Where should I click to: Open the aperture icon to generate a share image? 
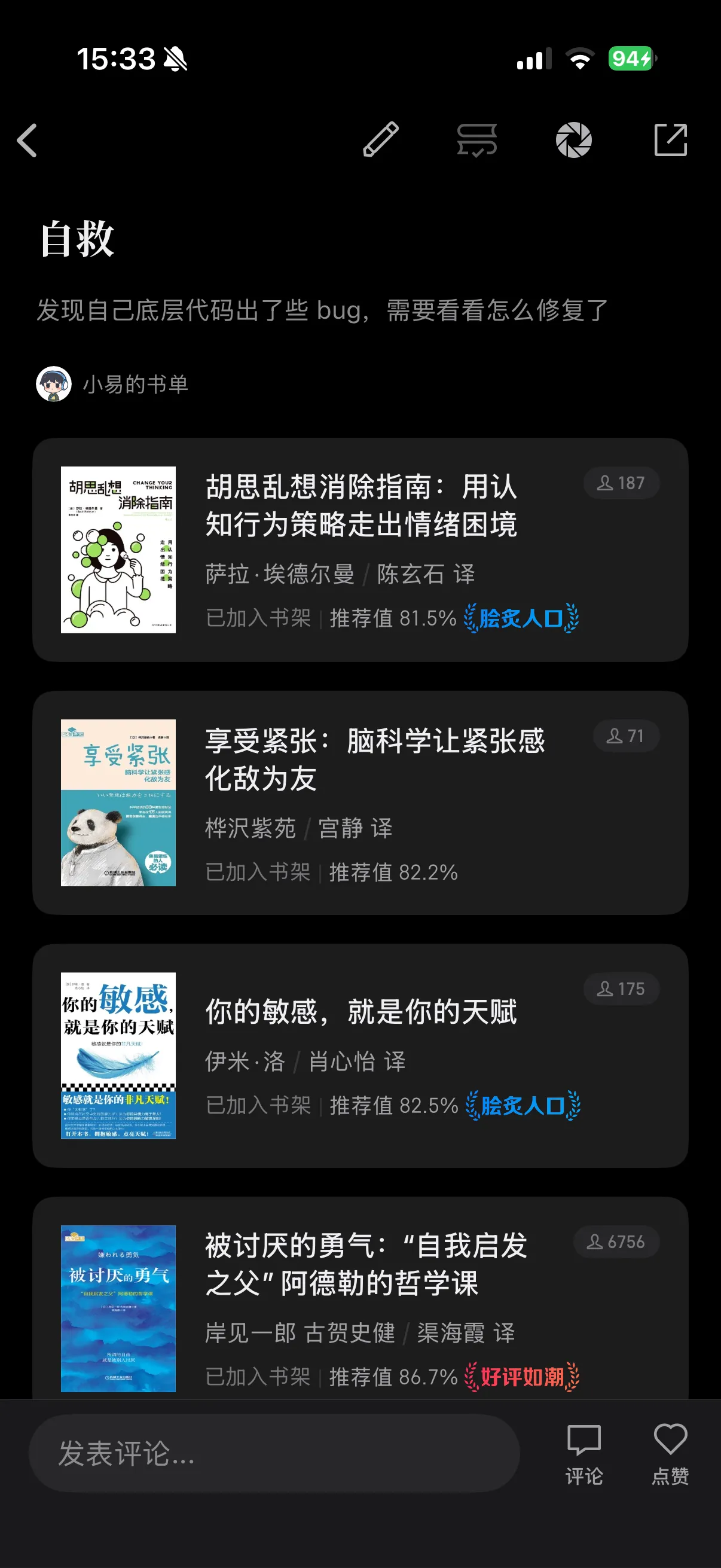pyautogui.click(x=575, y=140)
